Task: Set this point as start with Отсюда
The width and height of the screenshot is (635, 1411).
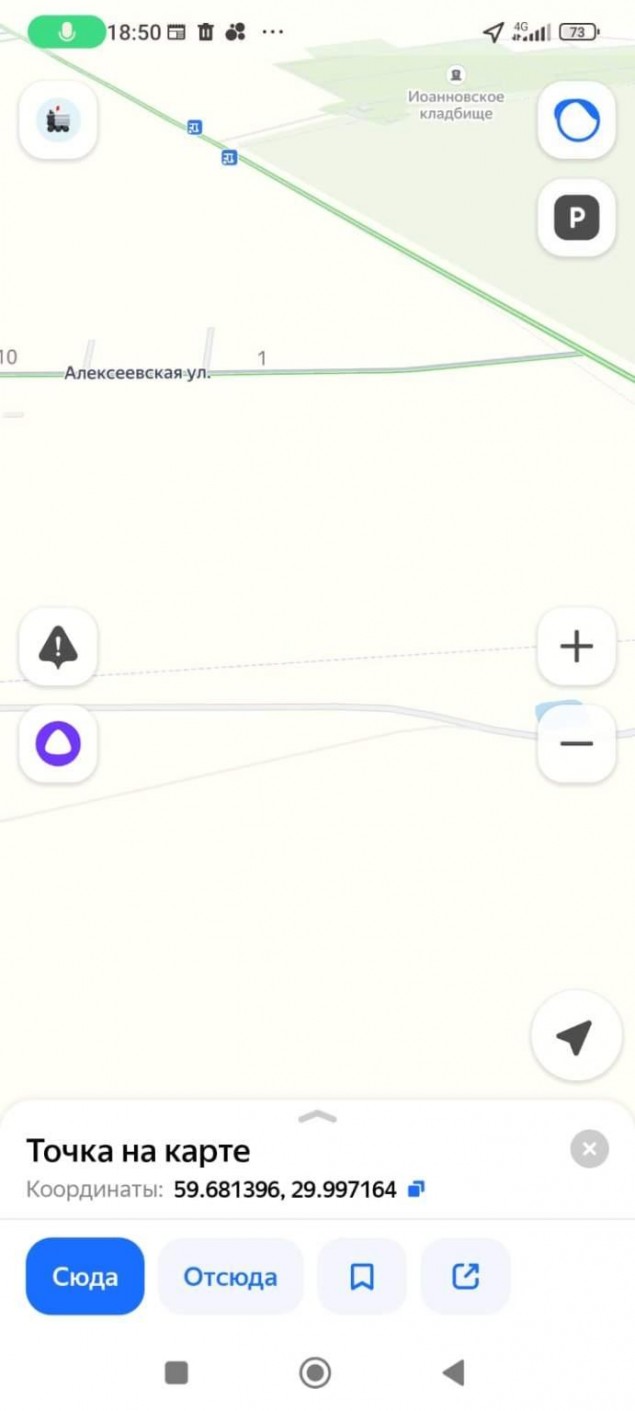Action: pyautogui.click(x=230, y=1276)
